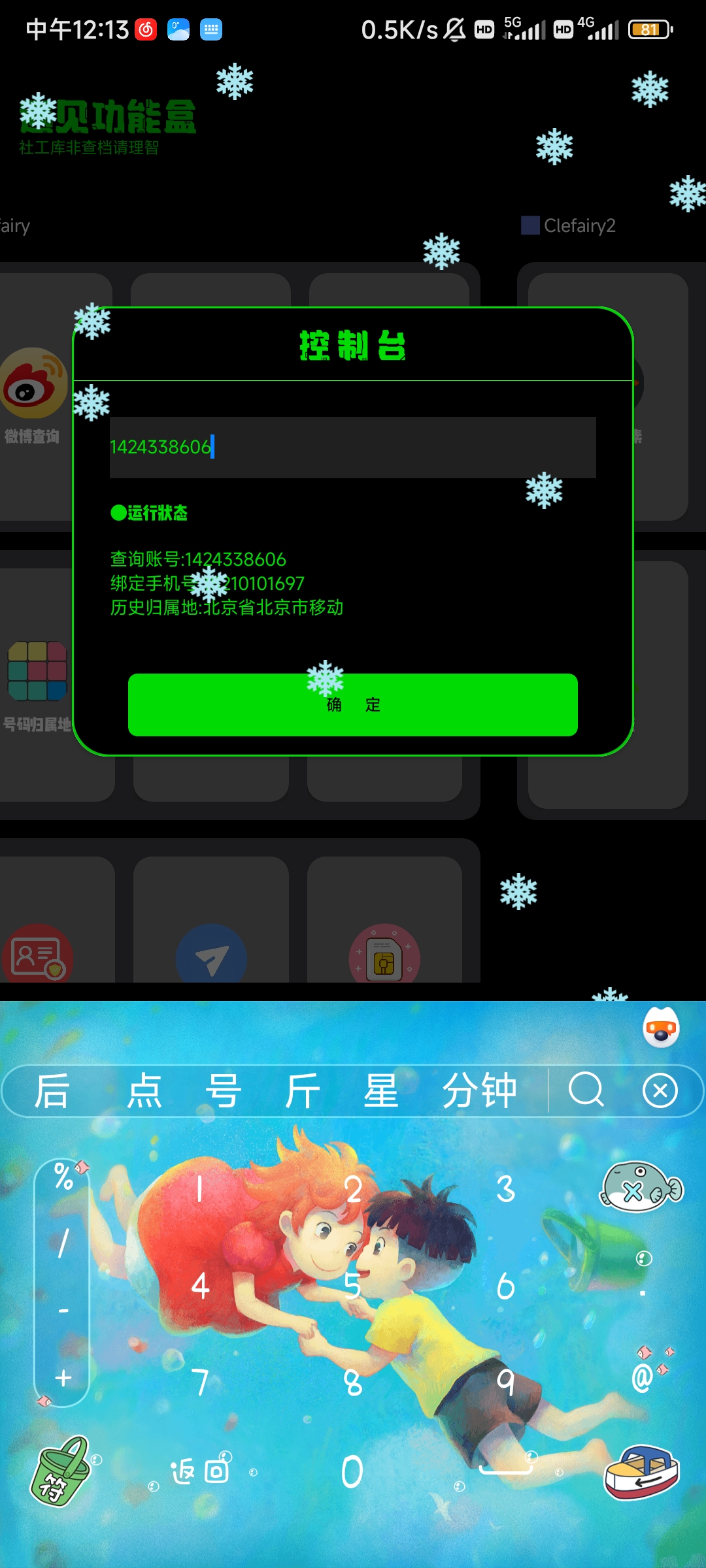Close the keyboard candidate bar

[660, 1090]
